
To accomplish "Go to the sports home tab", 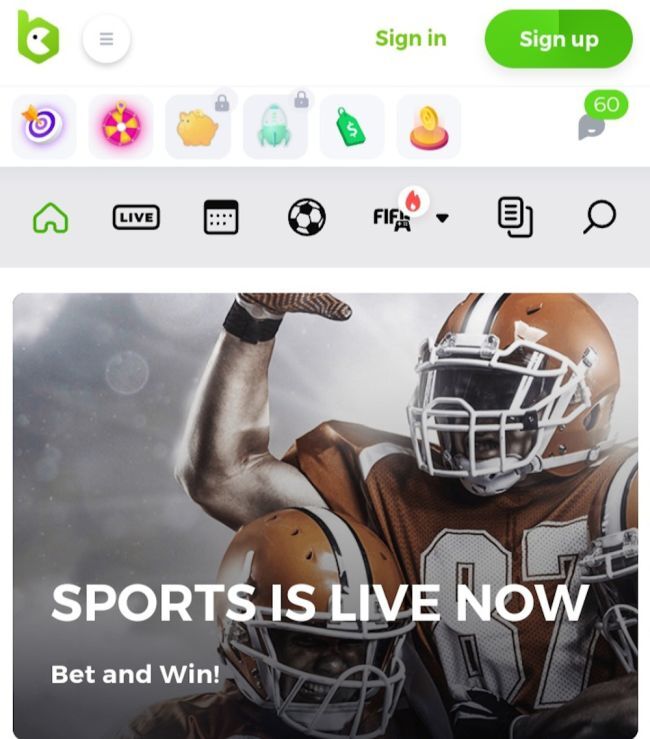I will coord(51,217).
